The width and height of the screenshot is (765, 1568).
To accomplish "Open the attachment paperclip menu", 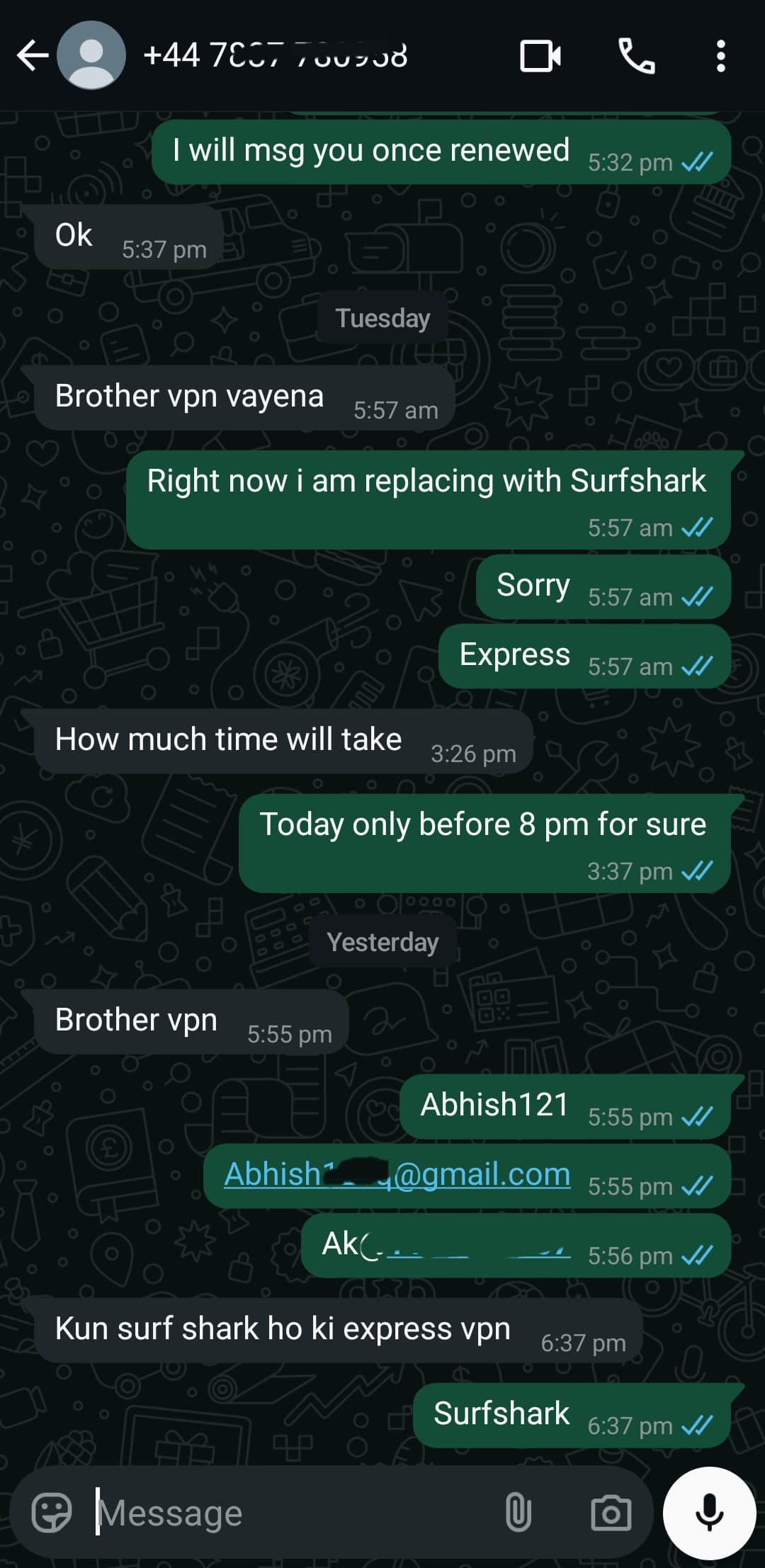I will click(518, 1513).
